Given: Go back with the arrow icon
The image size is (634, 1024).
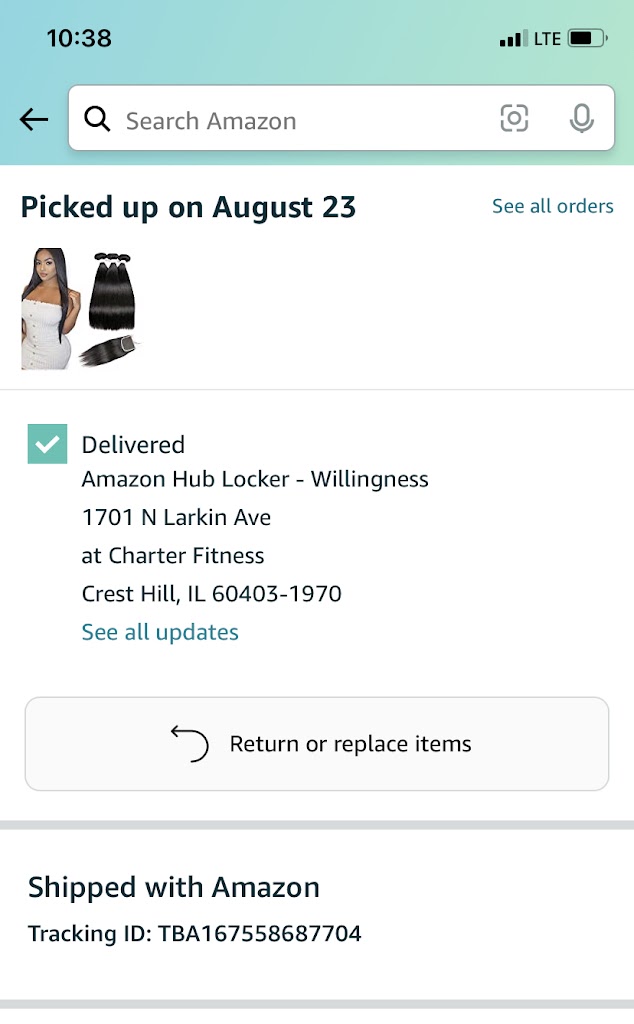Looking at the screenshot, I should coord(34,120).
